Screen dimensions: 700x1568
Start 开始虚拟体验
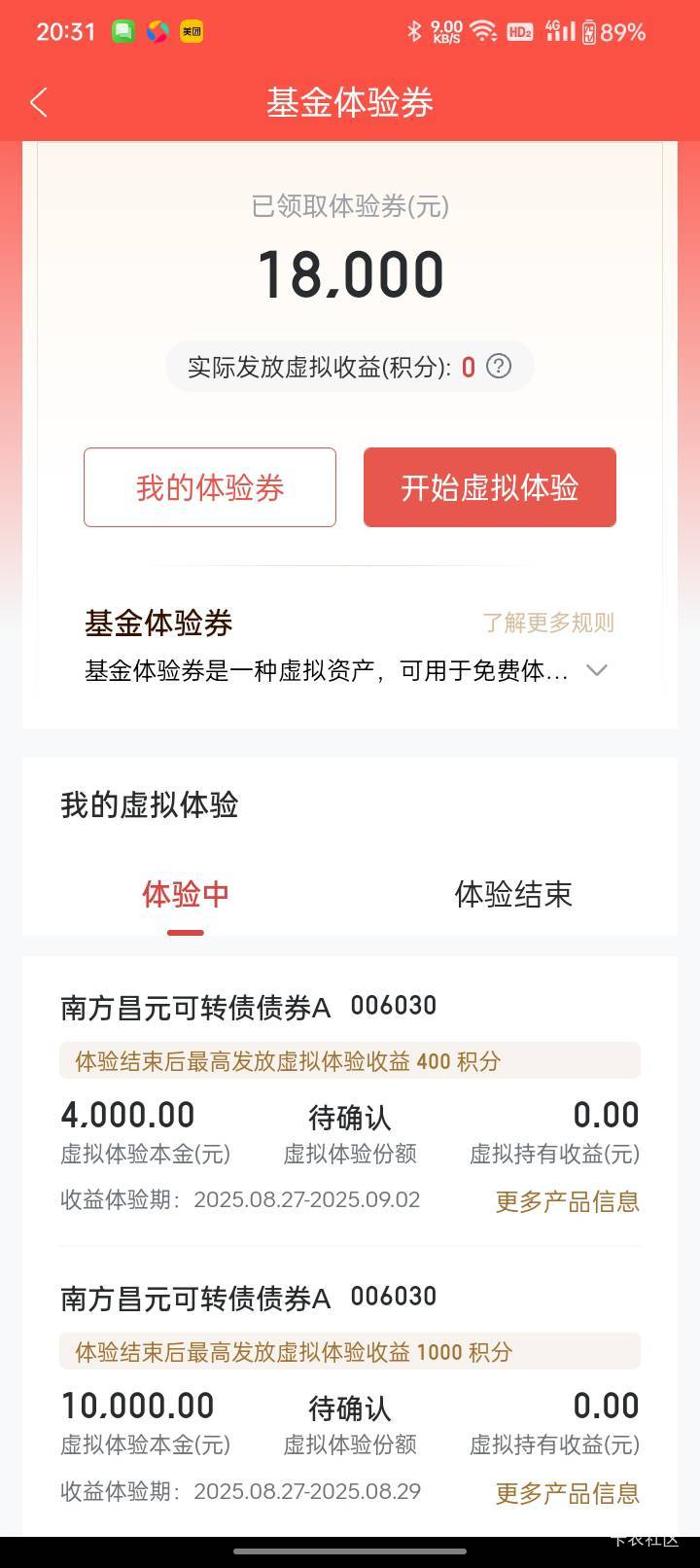pos(490,487)
